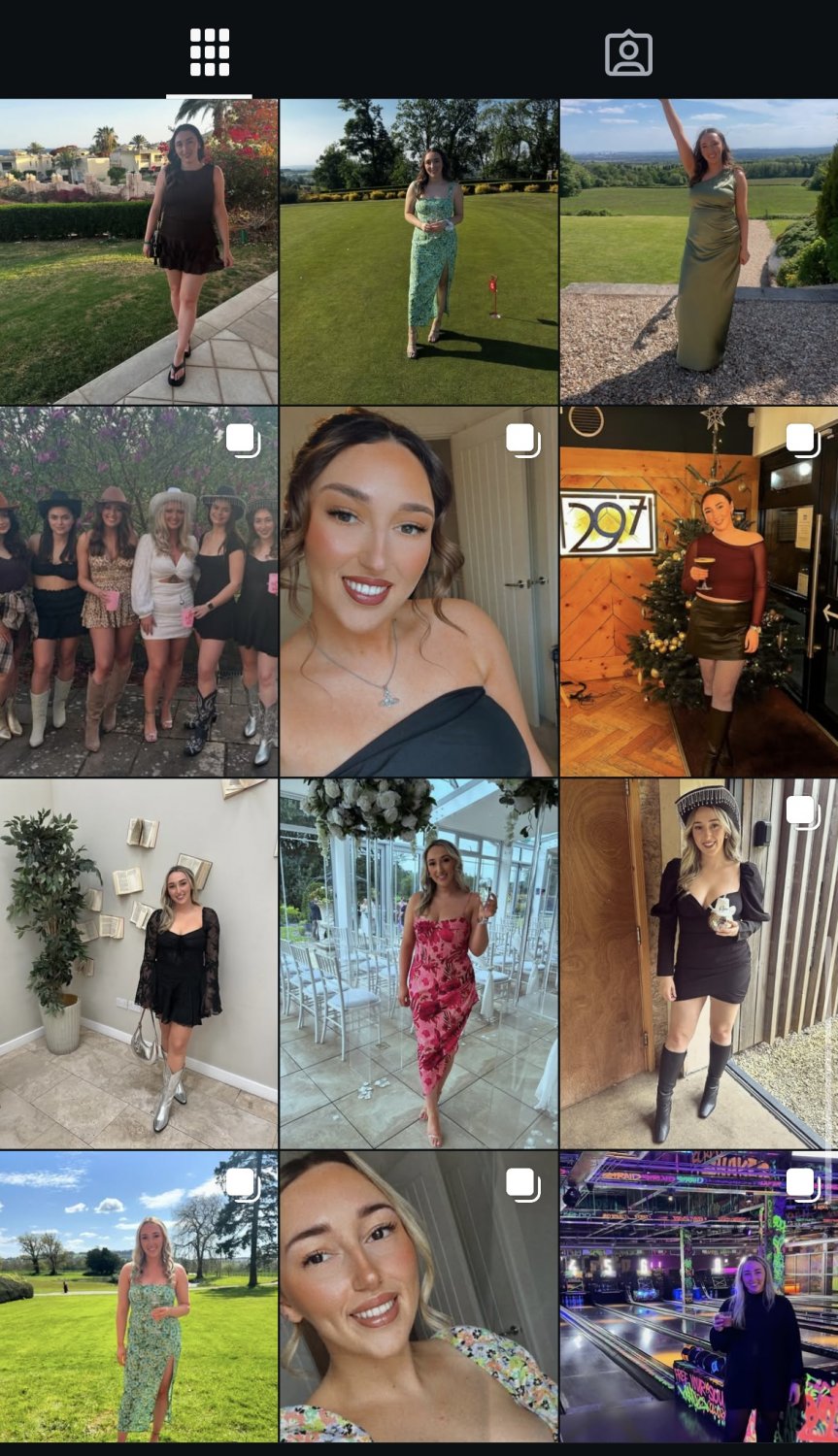
Task: Switch to the tagged photos tab
Action: 628,52
